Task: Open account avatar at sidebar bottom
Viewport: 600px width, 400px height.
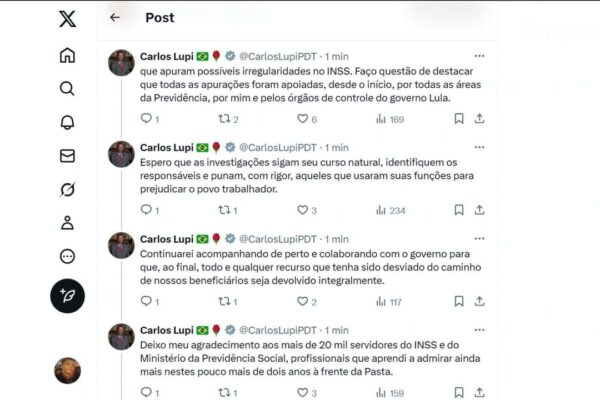Action: (x=67, y=370)
